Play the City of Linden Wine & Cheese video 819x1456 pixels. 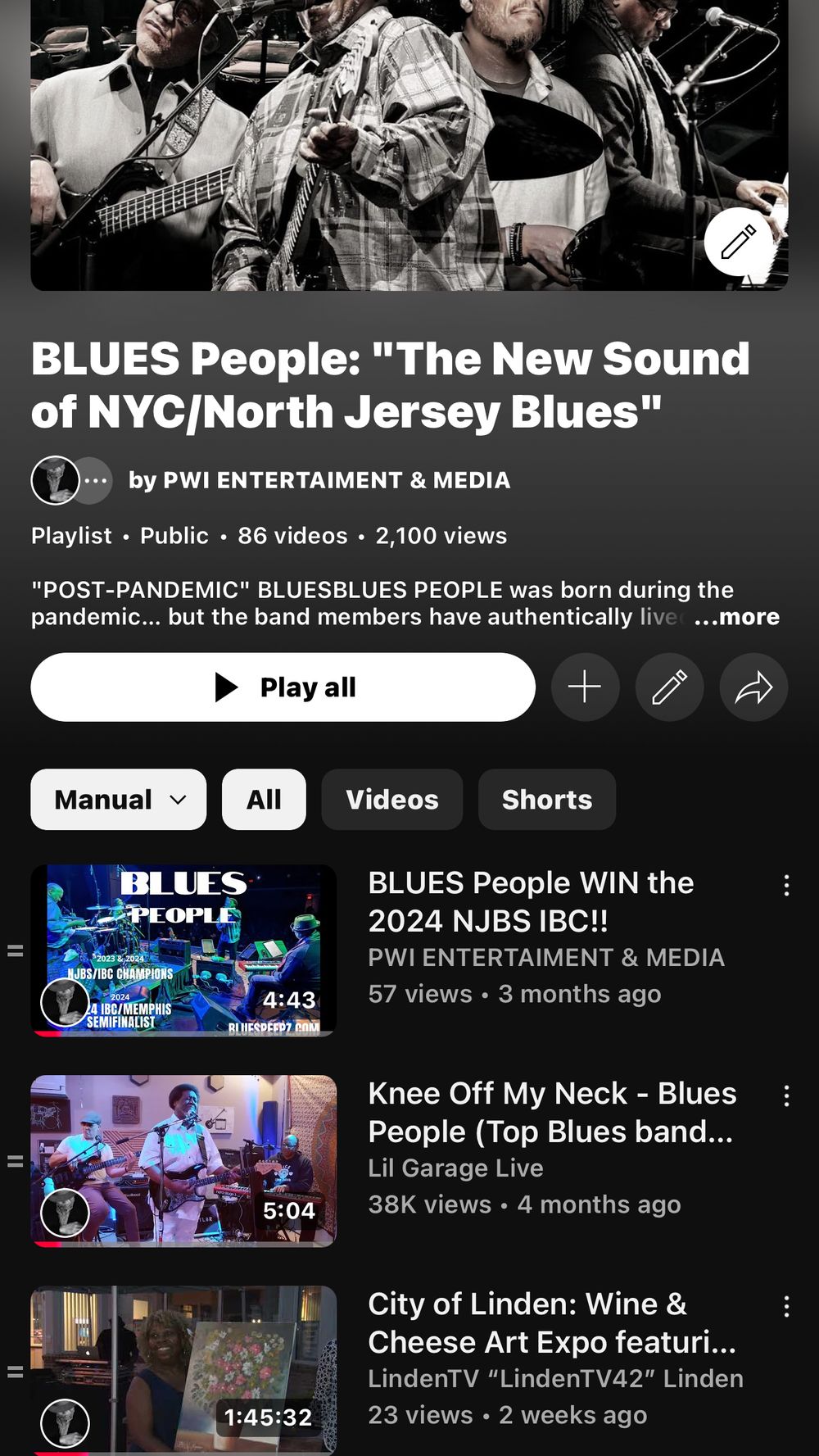click(x=183, y=1370)
